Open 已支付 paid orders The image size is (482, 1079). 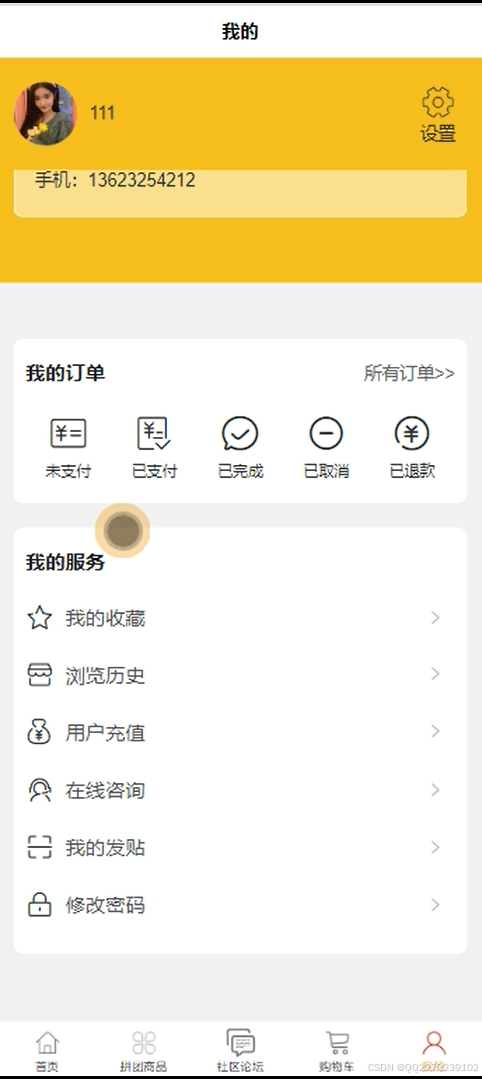pos(154,448)
